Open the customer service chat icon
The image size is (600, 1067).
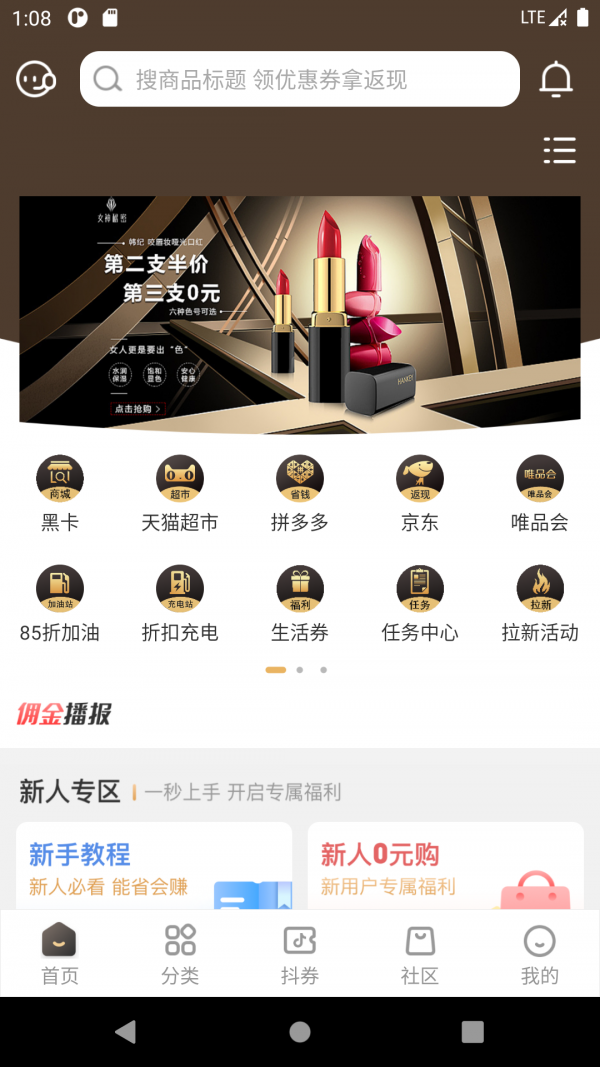point(35,79)
